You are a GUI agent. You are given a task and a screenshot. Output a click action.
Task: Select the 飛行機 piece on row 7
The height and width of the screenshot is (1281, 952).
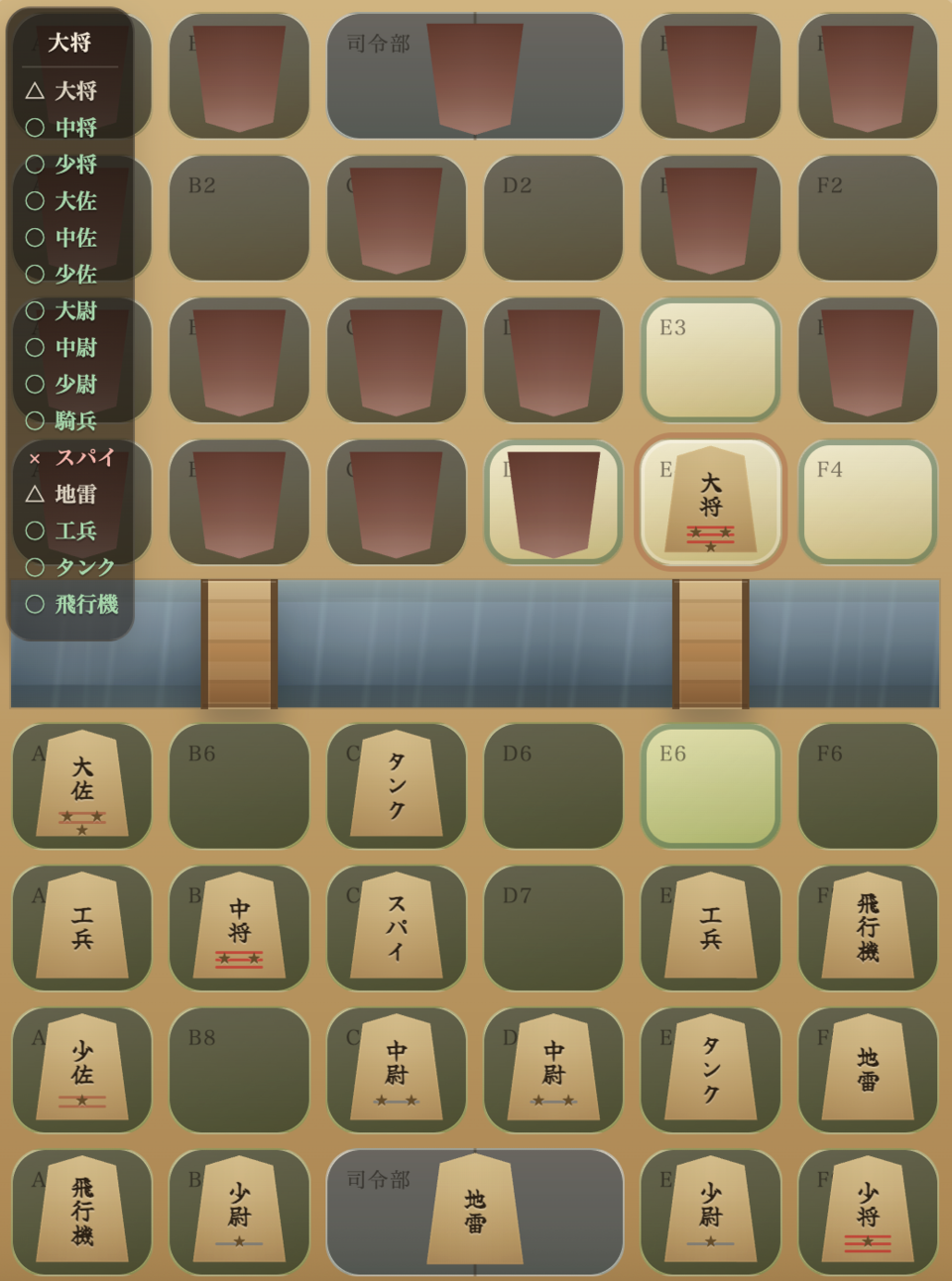point(868,928)
